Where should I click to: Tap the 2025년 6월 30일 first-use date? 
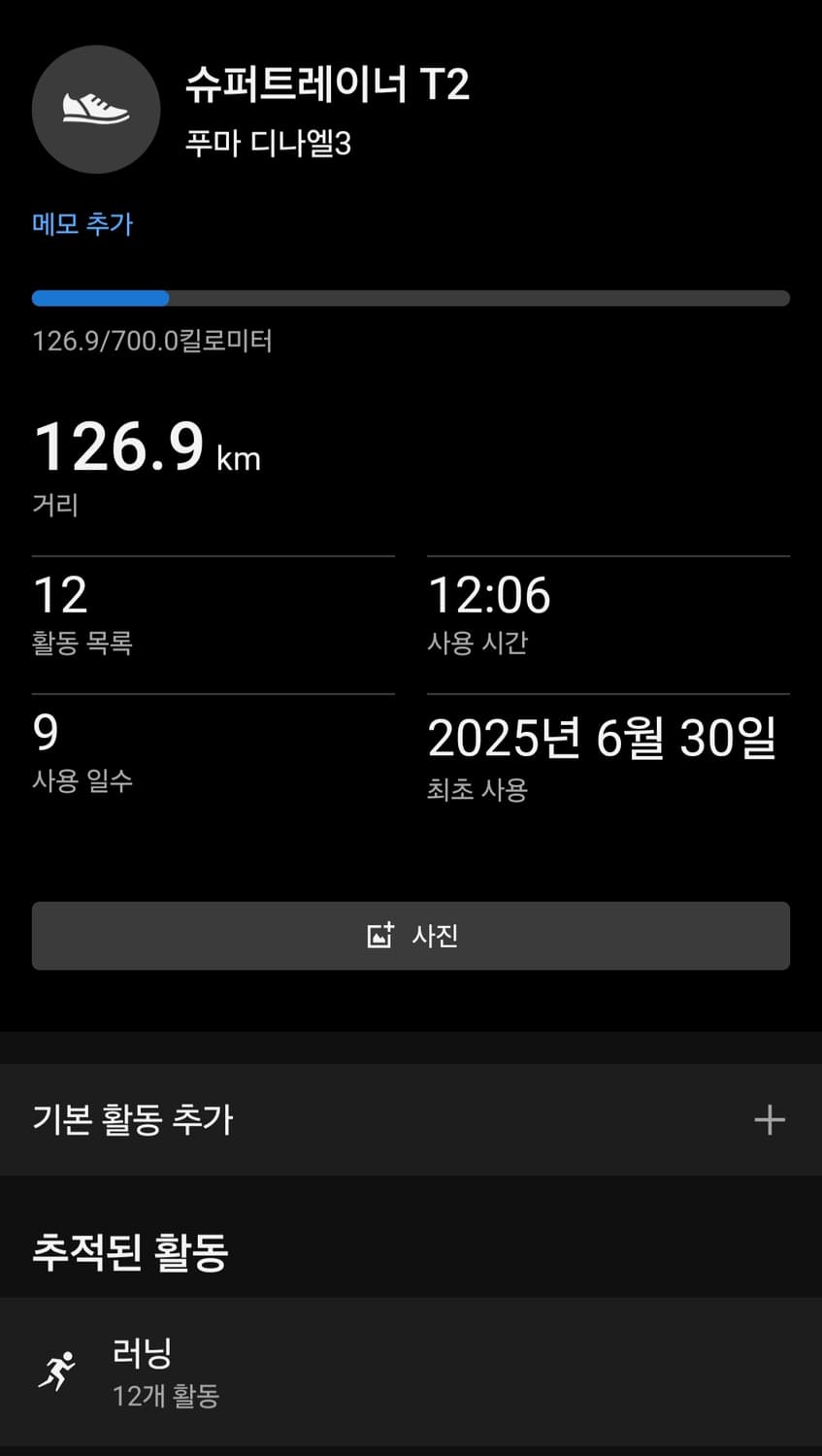[x=604, y=740]
